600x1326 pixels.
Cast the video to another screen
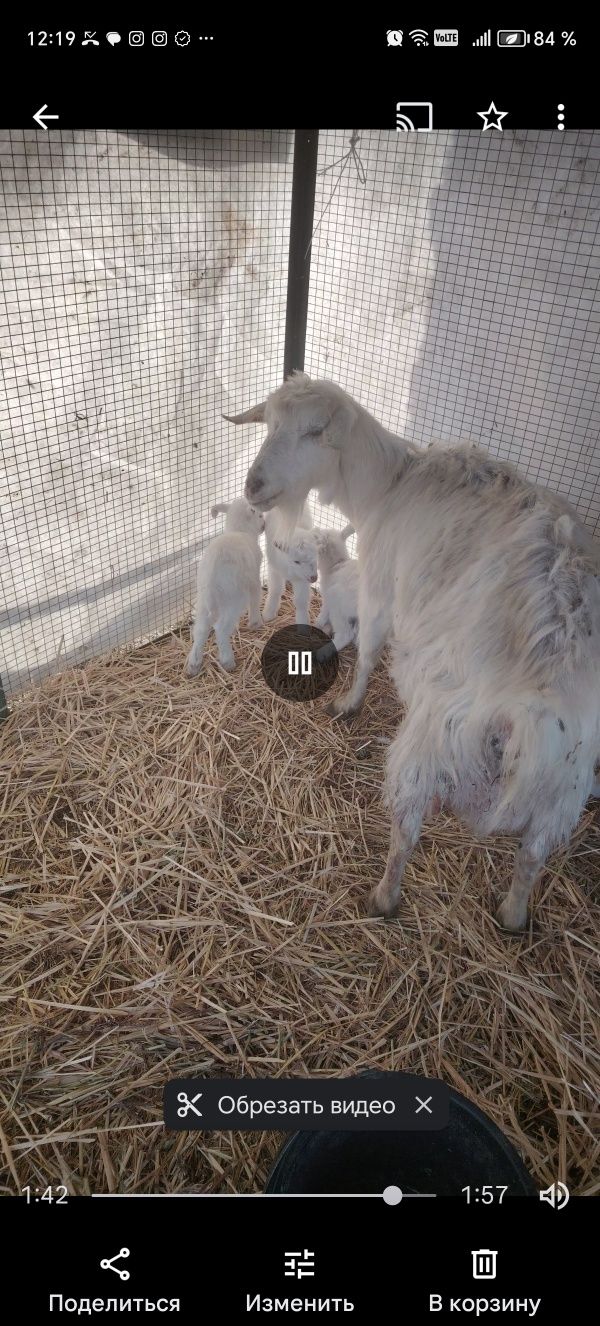click(x=414, y=117)
